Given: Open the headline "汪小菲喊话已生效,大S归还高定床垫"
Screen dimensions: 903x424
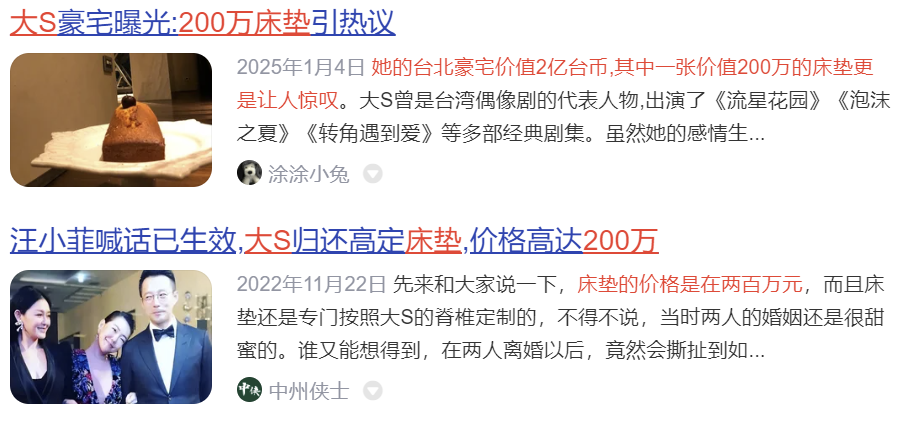Looking at the screenshot, I should pyautogui.click(x=334, y=240).
